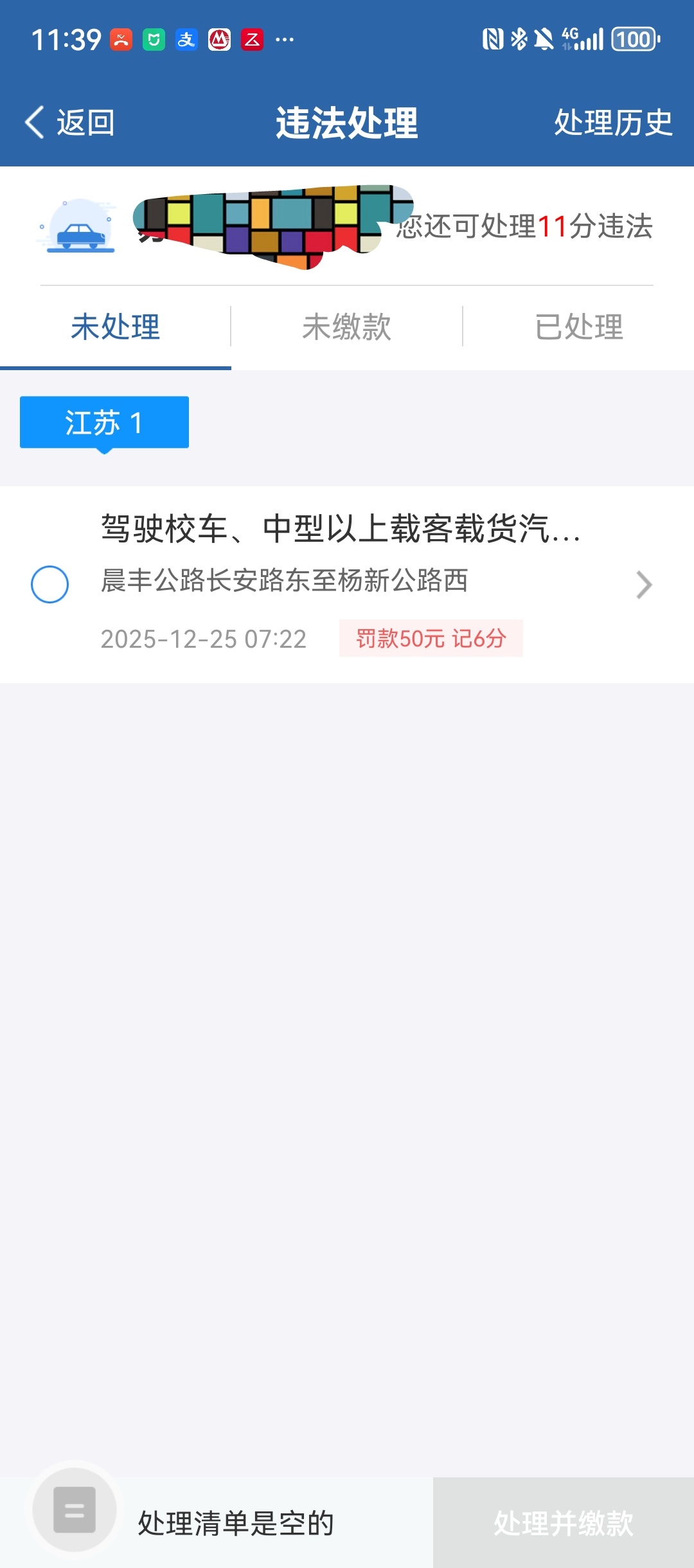
Task: Switch to the 已处理 tab
Action: pyautogui.click(x=578, y=327)
